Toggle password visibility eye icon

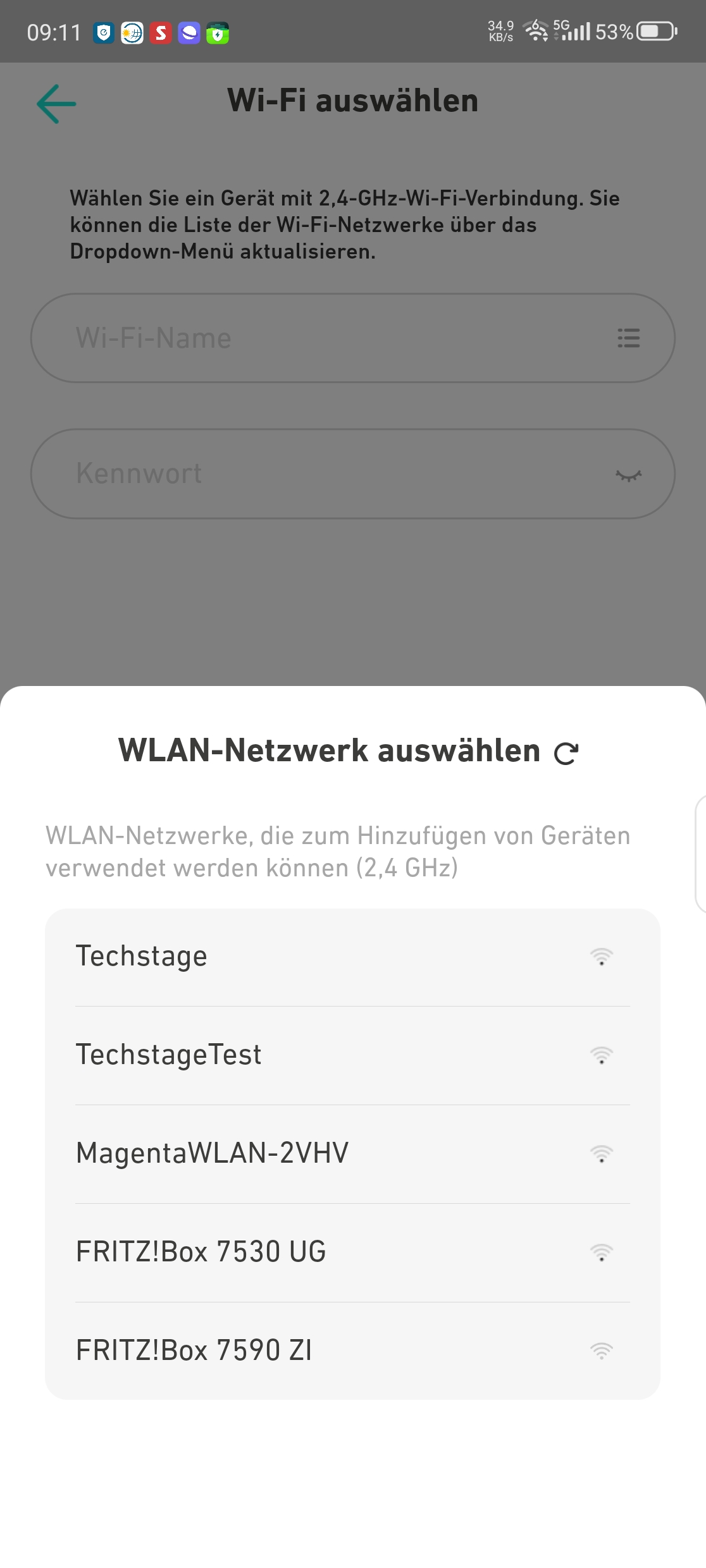[x=628, y=475]
